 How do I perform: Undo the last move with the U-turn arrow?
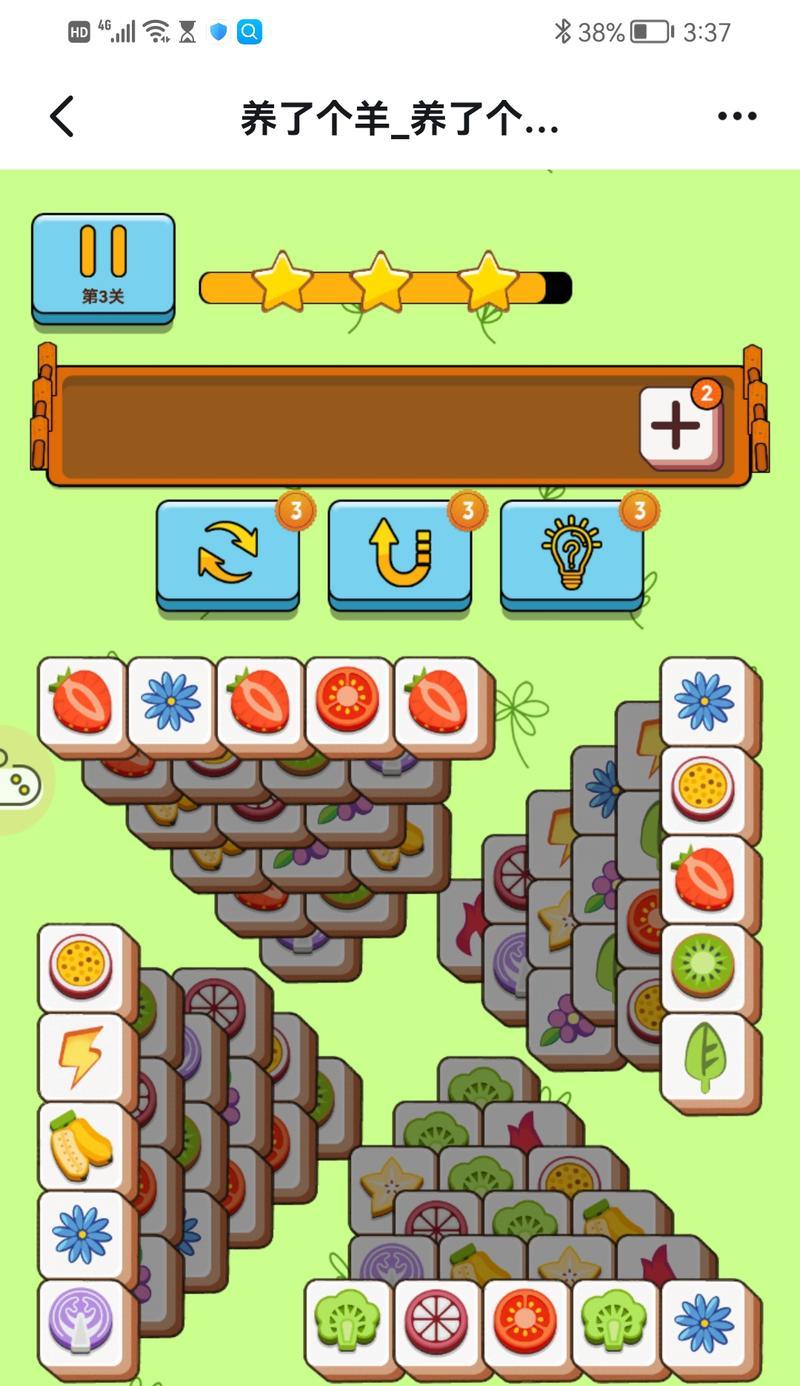399,551
